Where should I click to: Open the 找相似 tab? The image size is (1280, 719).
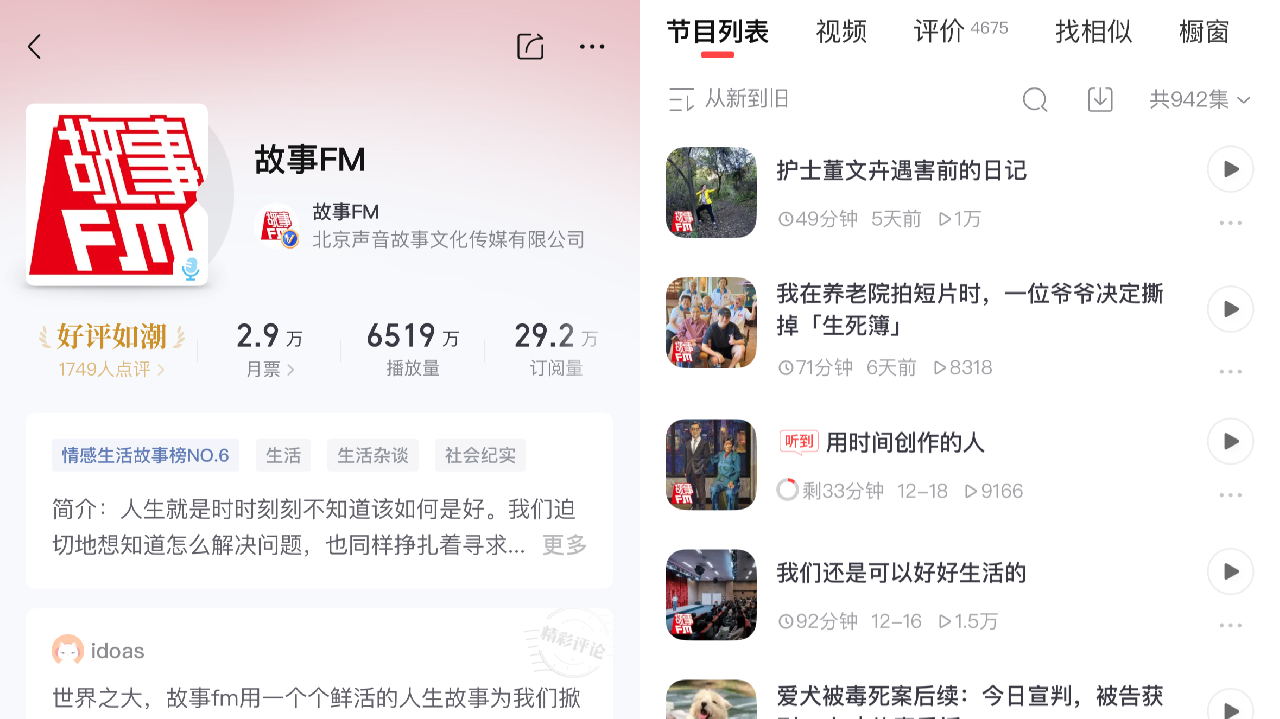1093,32
